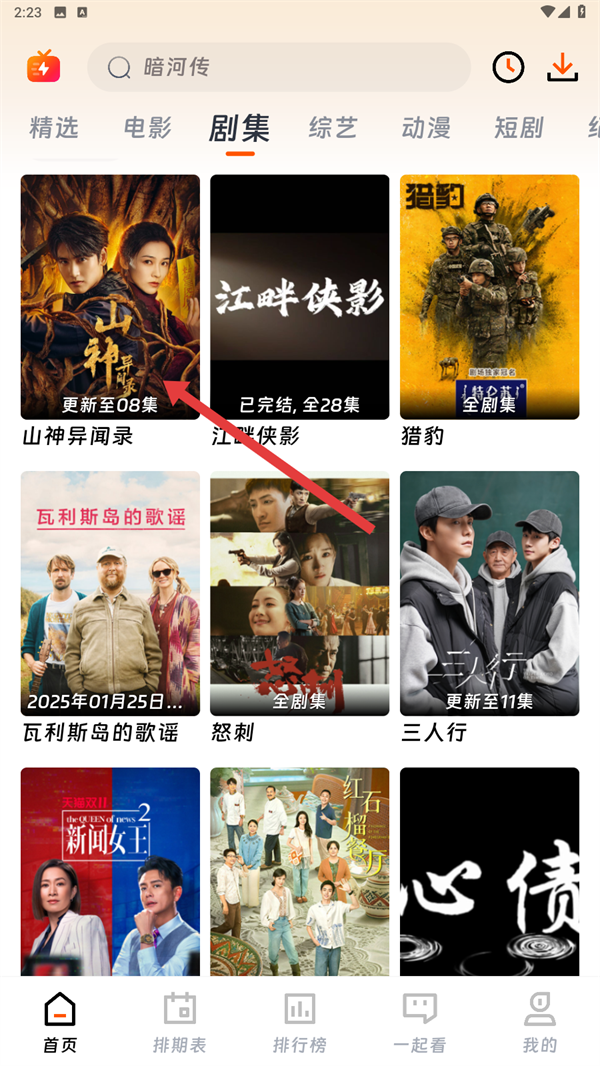Open the search box showing 暗河传
The image size is (600, 1066).
(x=278, y=67)
